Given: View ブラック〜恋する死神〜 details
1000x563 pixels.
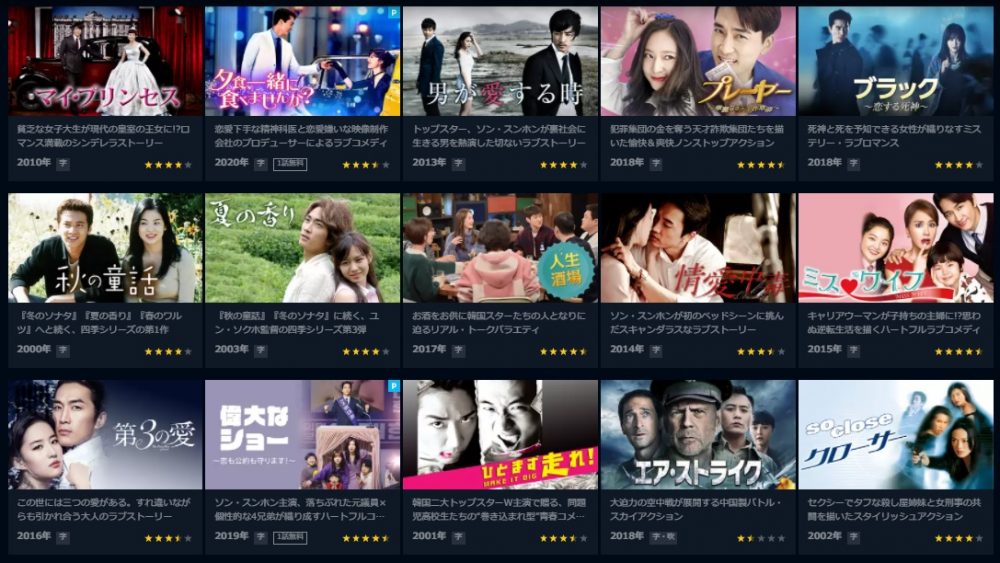Looking at the screenshot, I should (895, 62).
